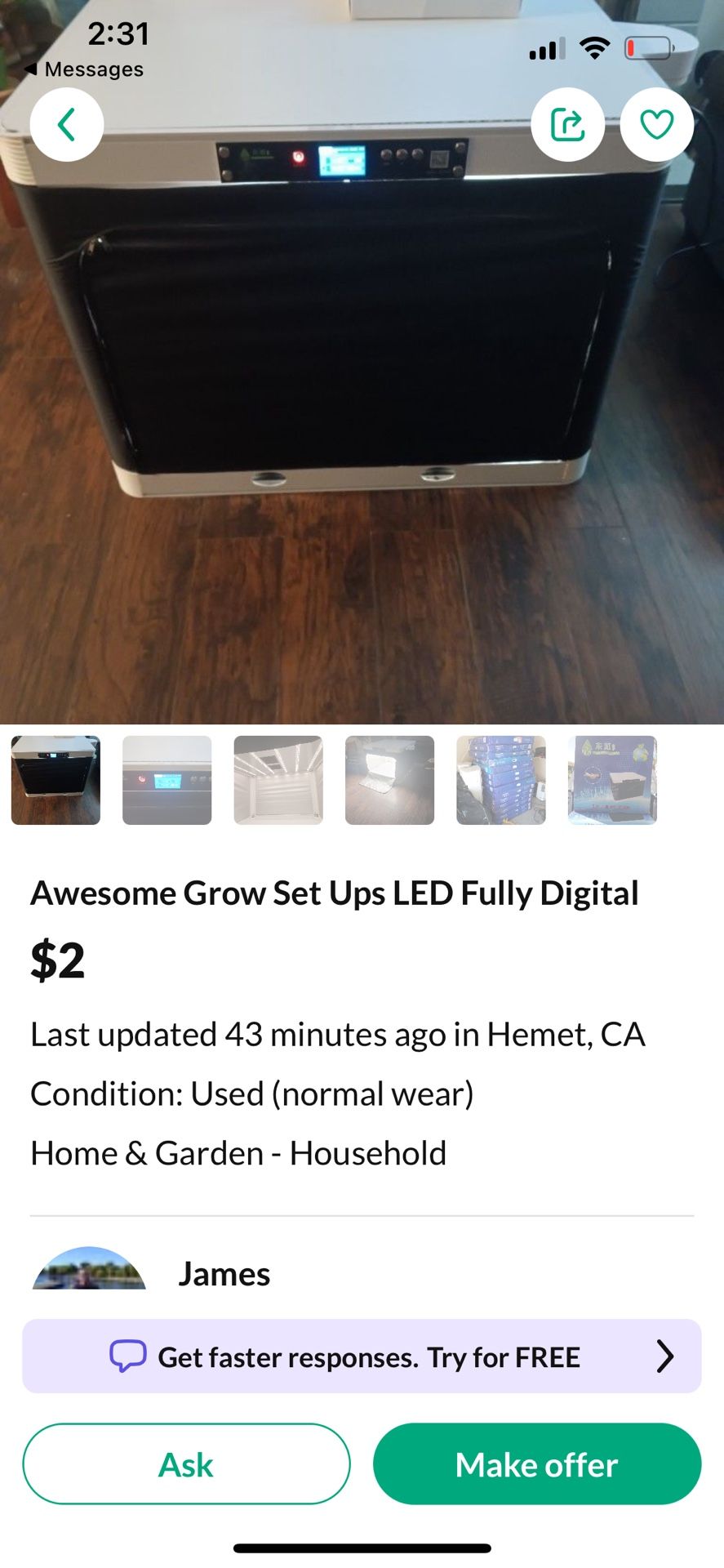Image resolution: width=724 pixels, height=1568 pixels.
Task: Open the Get faster responses banner
Action: click(x=362, y=1356)
